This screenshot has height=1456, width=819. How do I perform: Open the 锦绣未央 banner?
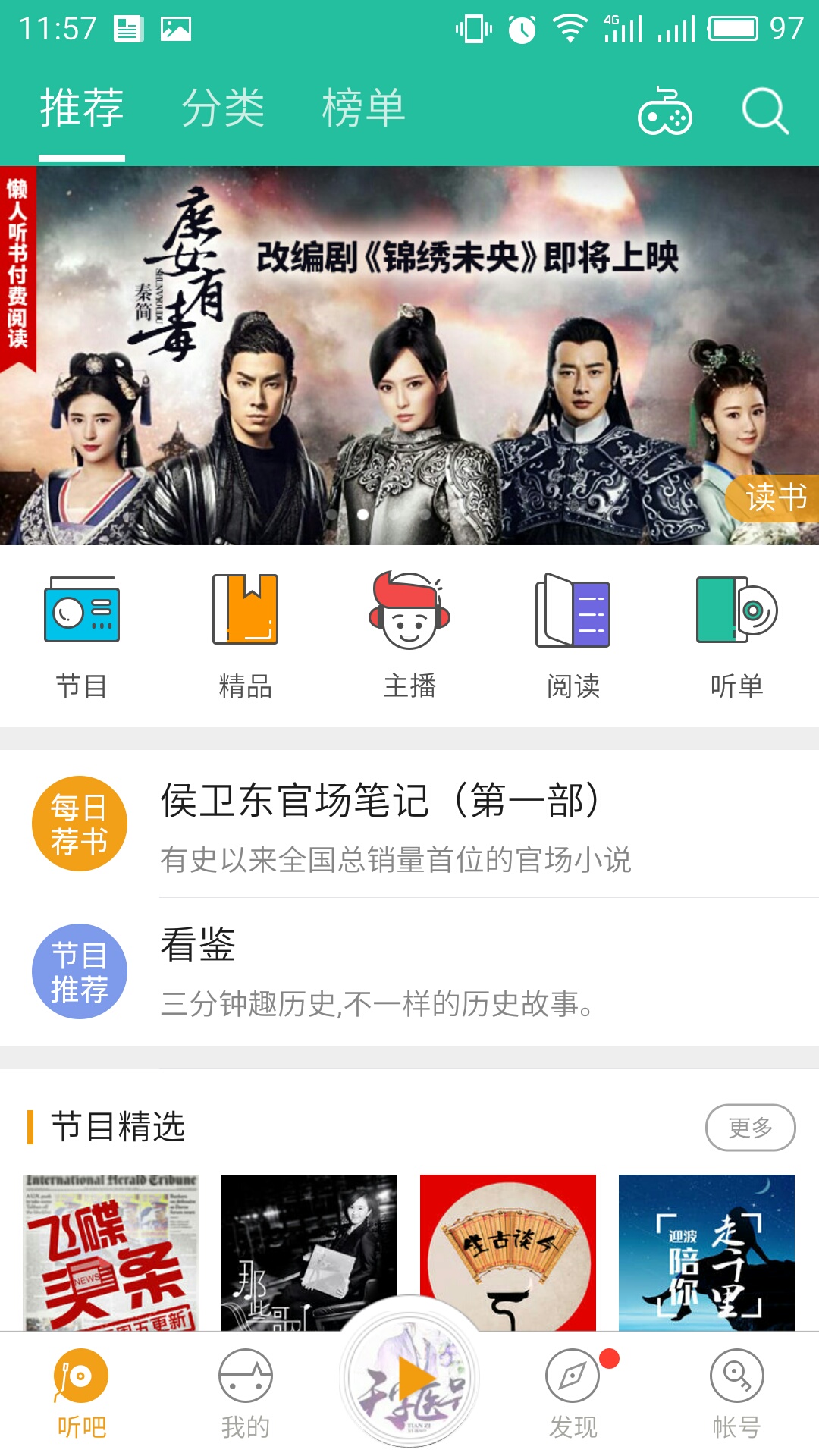(x=409, y=355)
